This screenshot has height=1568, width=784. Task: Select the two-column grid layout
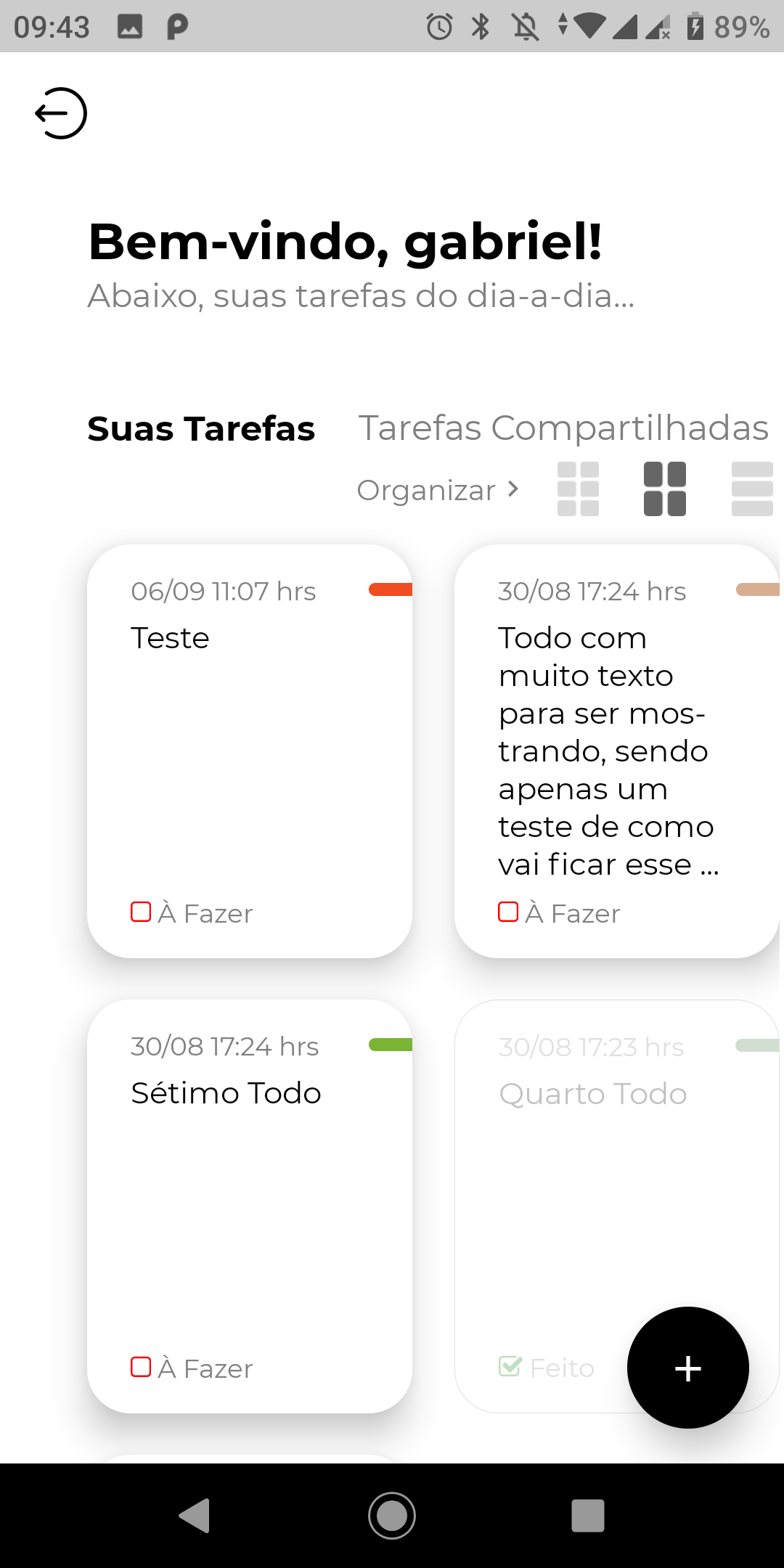point(665,489)
